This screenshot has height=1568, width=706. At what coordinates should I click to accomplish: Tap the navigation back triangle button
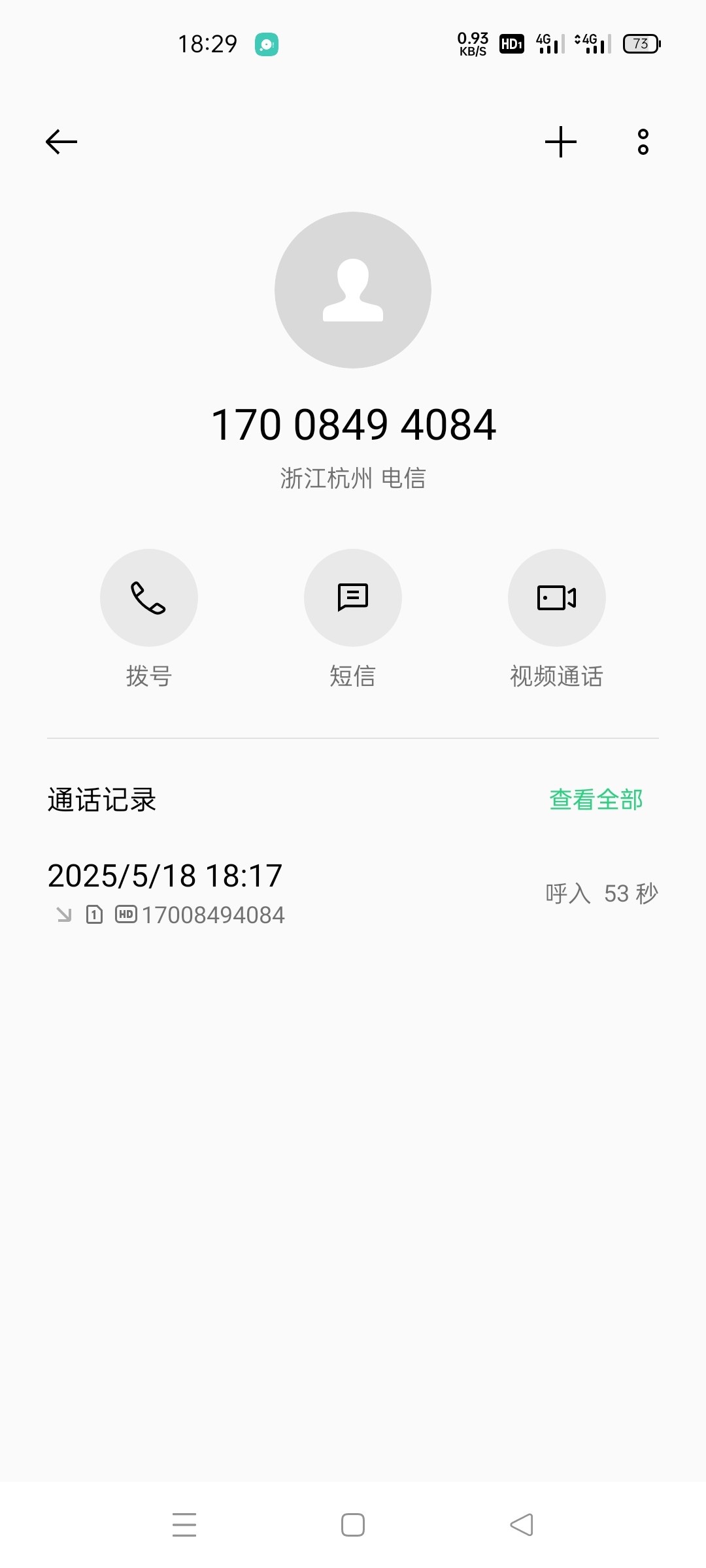click(x=521, y=1525)
